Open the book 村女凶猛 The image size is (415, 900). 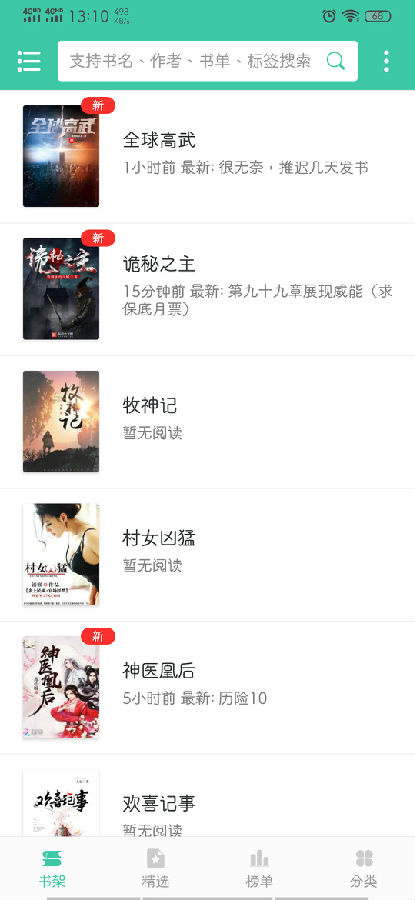(207, 555)
